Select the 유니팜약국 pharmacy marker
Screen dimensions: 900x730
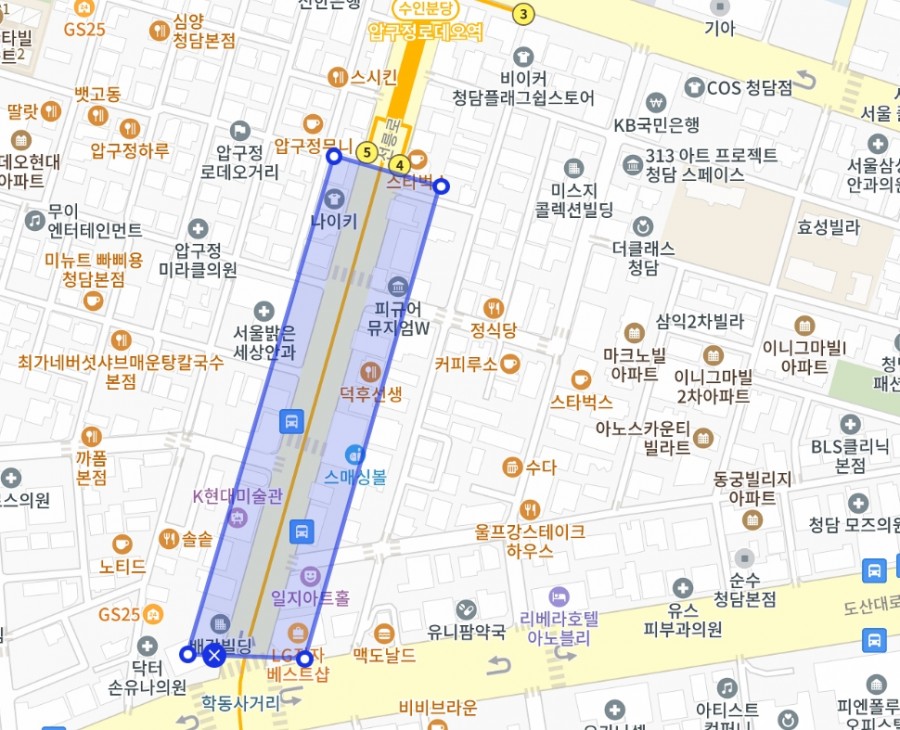466,609
